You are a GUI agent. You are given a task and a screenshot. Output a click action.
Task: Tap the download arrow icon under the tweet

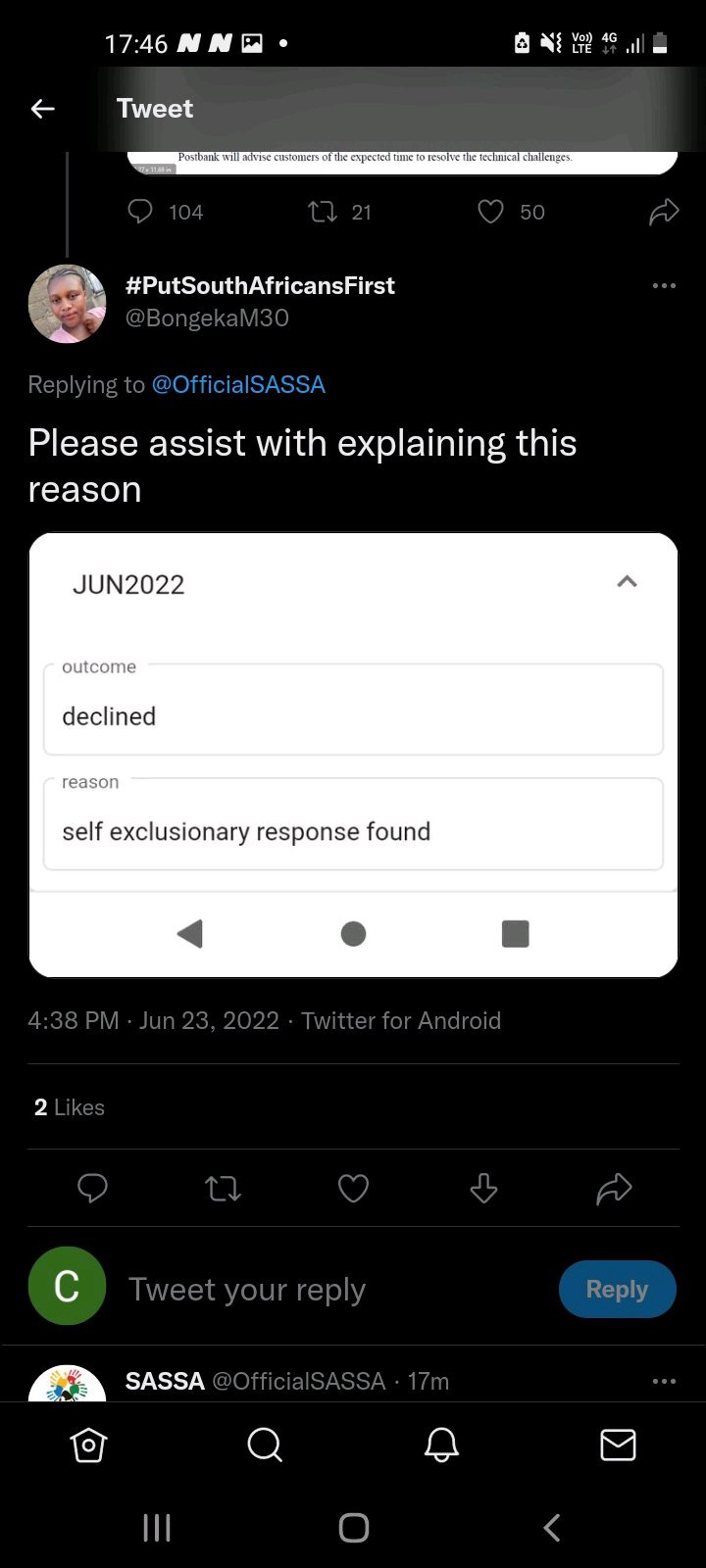click(483, 1188)
